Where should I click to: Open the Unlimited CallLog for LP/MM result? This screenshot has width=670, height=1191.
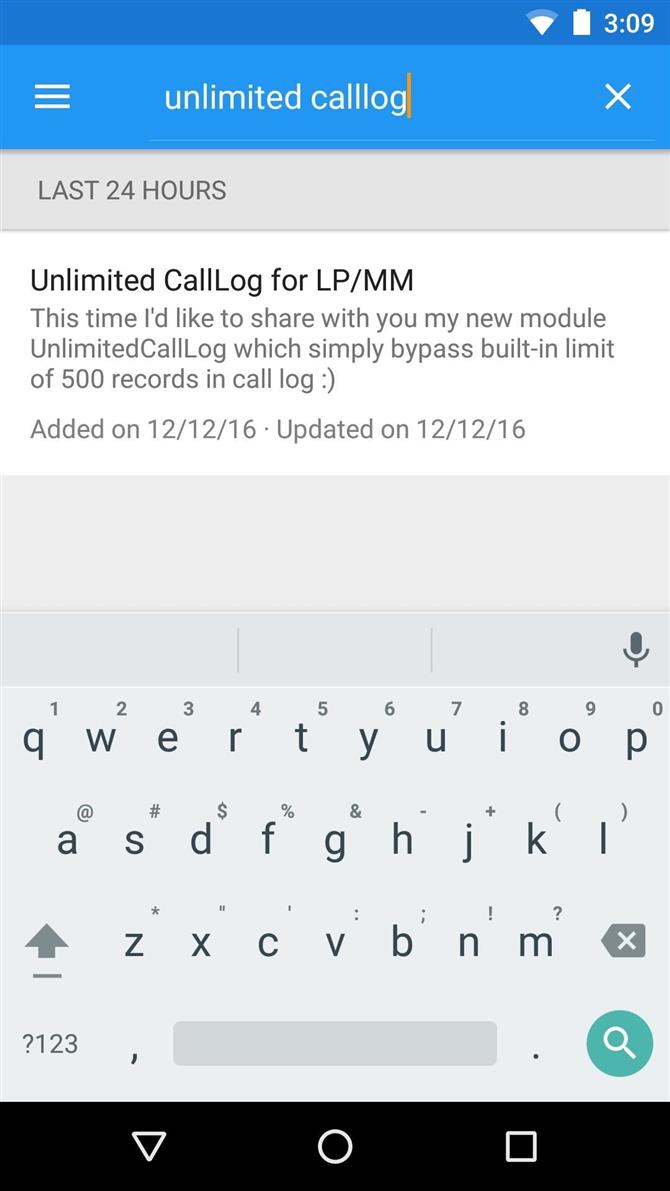335,353
